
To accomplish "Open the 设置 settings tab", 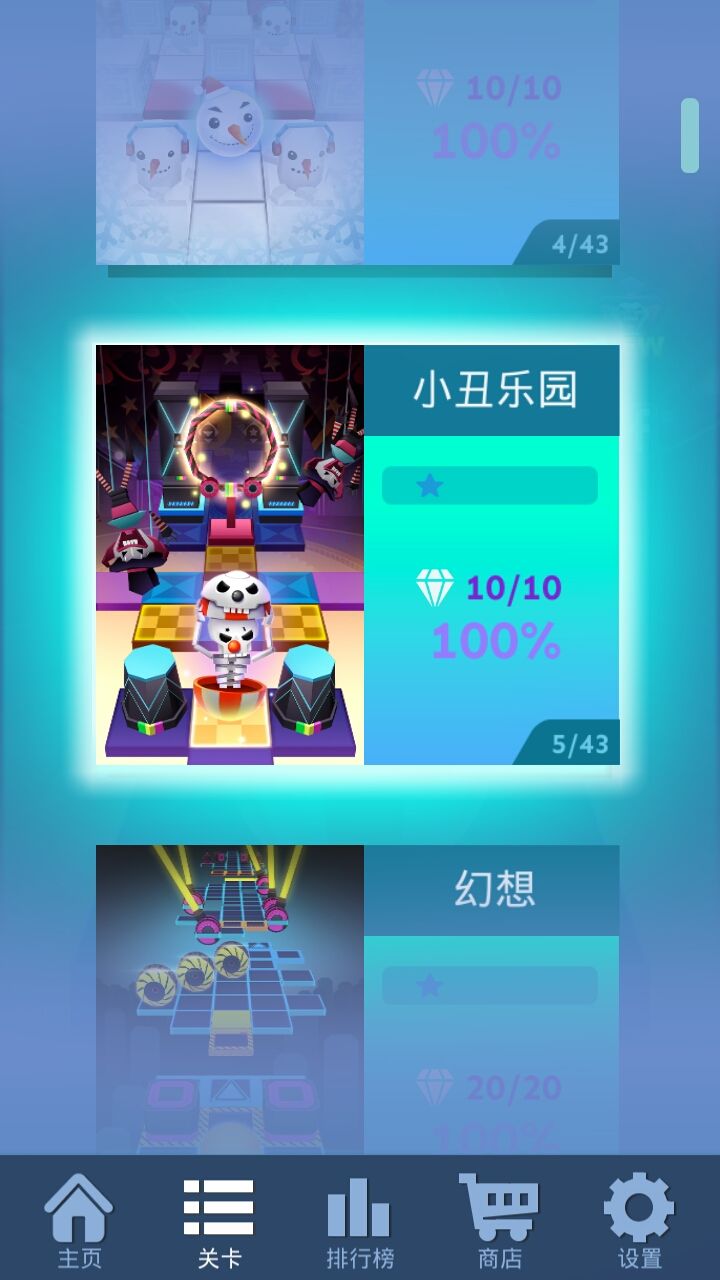I will [640, 1220].
